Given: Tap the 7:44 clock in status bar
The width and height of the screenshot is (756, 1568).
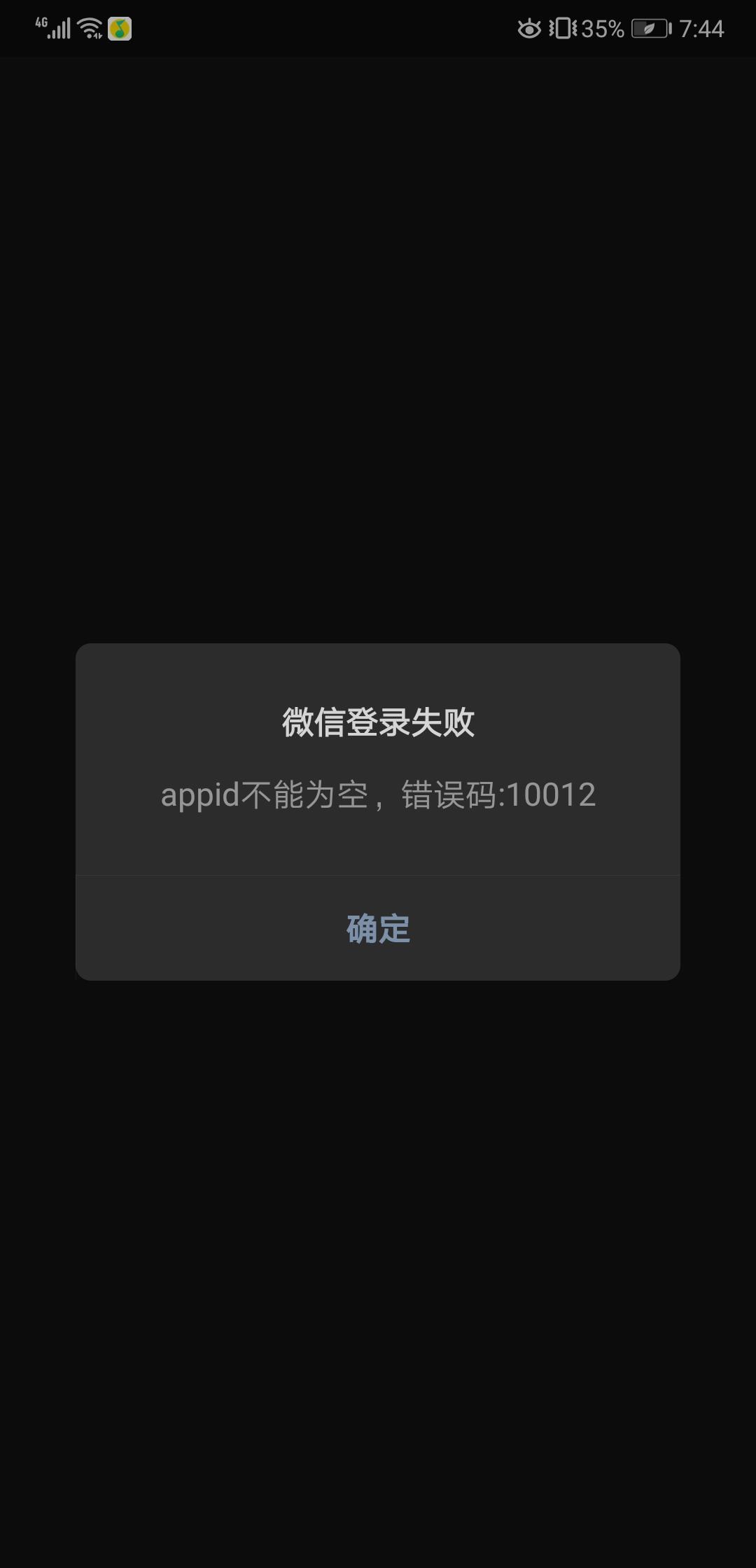Looking at the screenshot, I should pos(703,29).
